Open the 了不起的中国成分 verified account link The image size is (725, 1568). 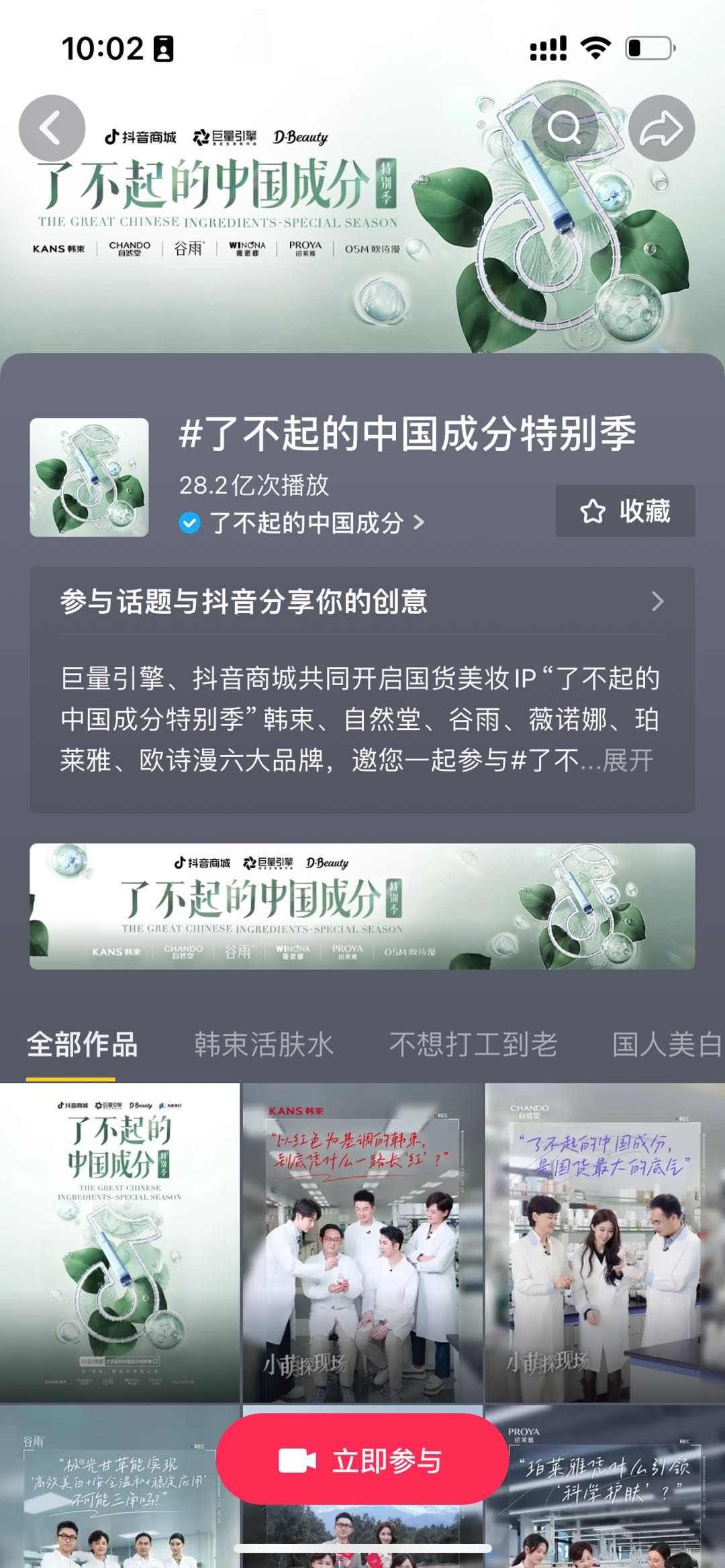305,523
